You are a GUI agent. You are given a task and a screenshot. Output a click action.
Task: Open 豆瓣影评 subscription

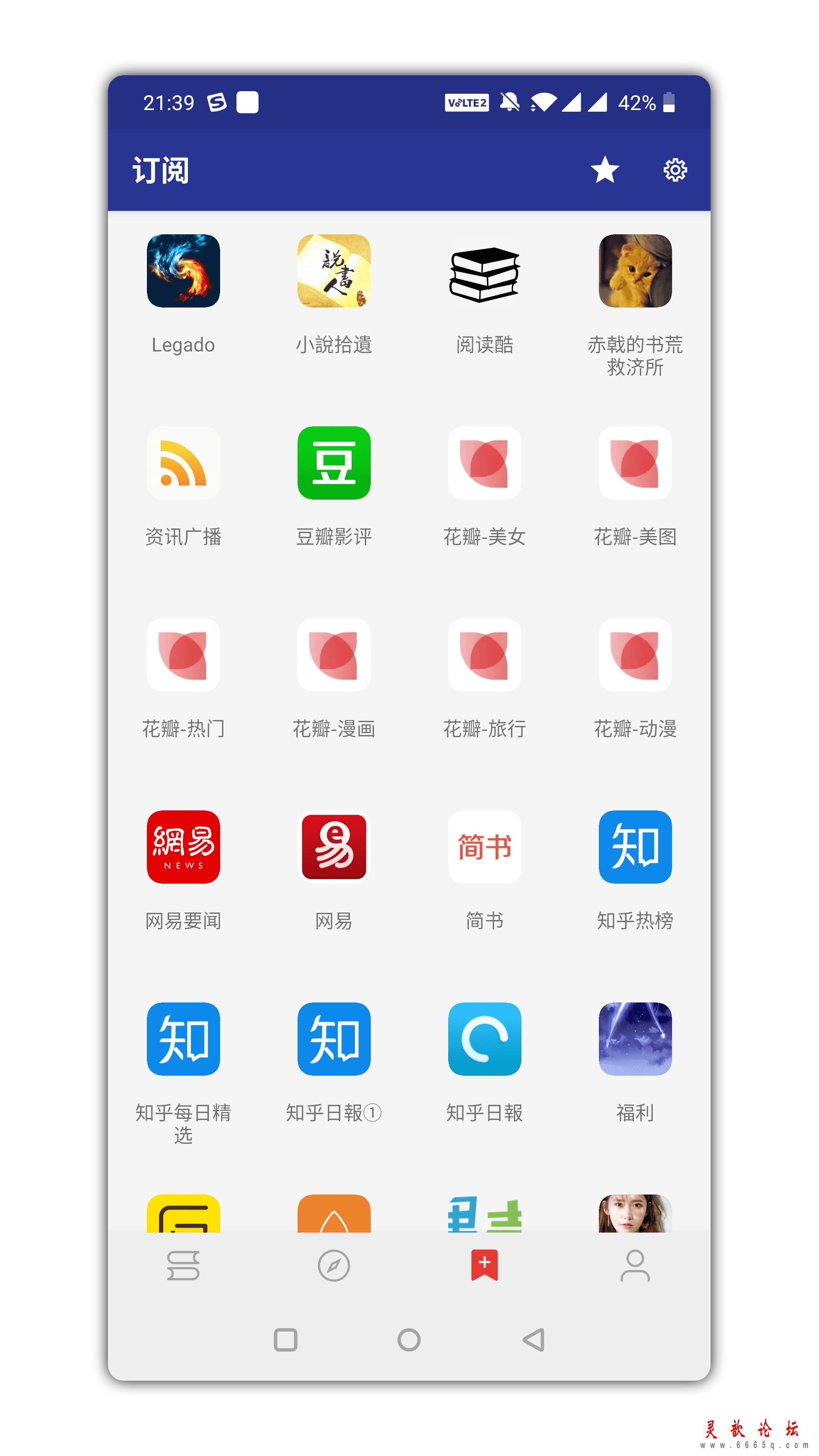tap(334, 463)
